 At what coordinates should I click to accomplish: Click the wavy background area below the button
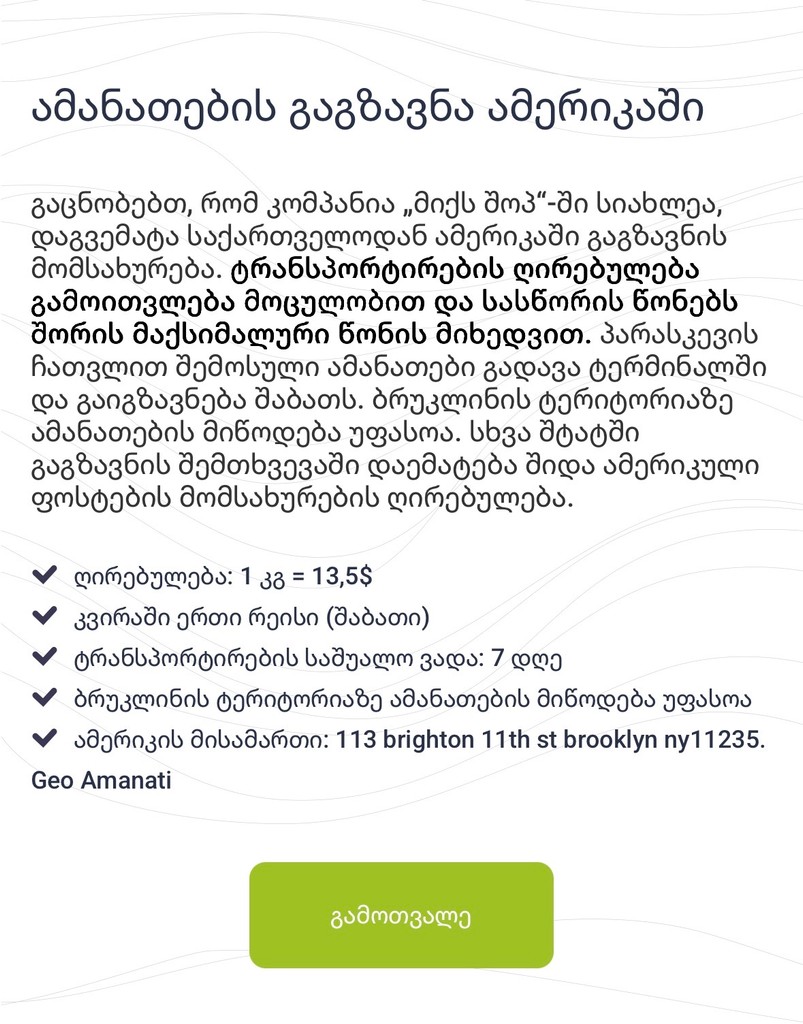(x=400, y=1000)
